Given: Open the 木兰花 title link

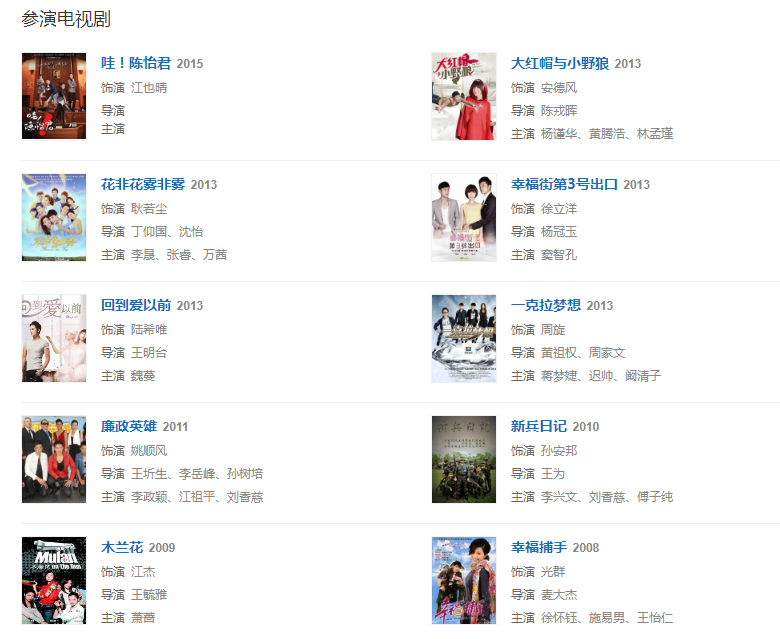Looking at the screenshot, I should click(122, 548).
